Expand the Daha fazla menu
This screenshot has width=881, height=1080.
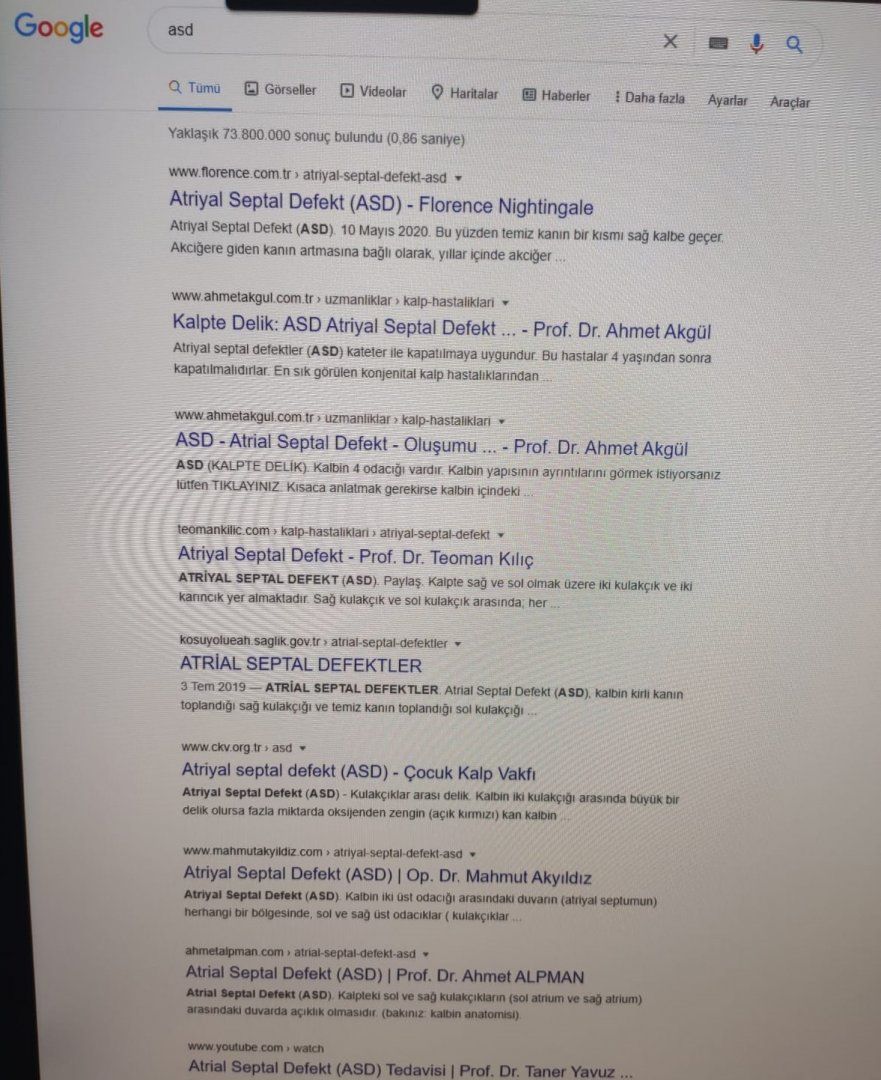[650, 98]
